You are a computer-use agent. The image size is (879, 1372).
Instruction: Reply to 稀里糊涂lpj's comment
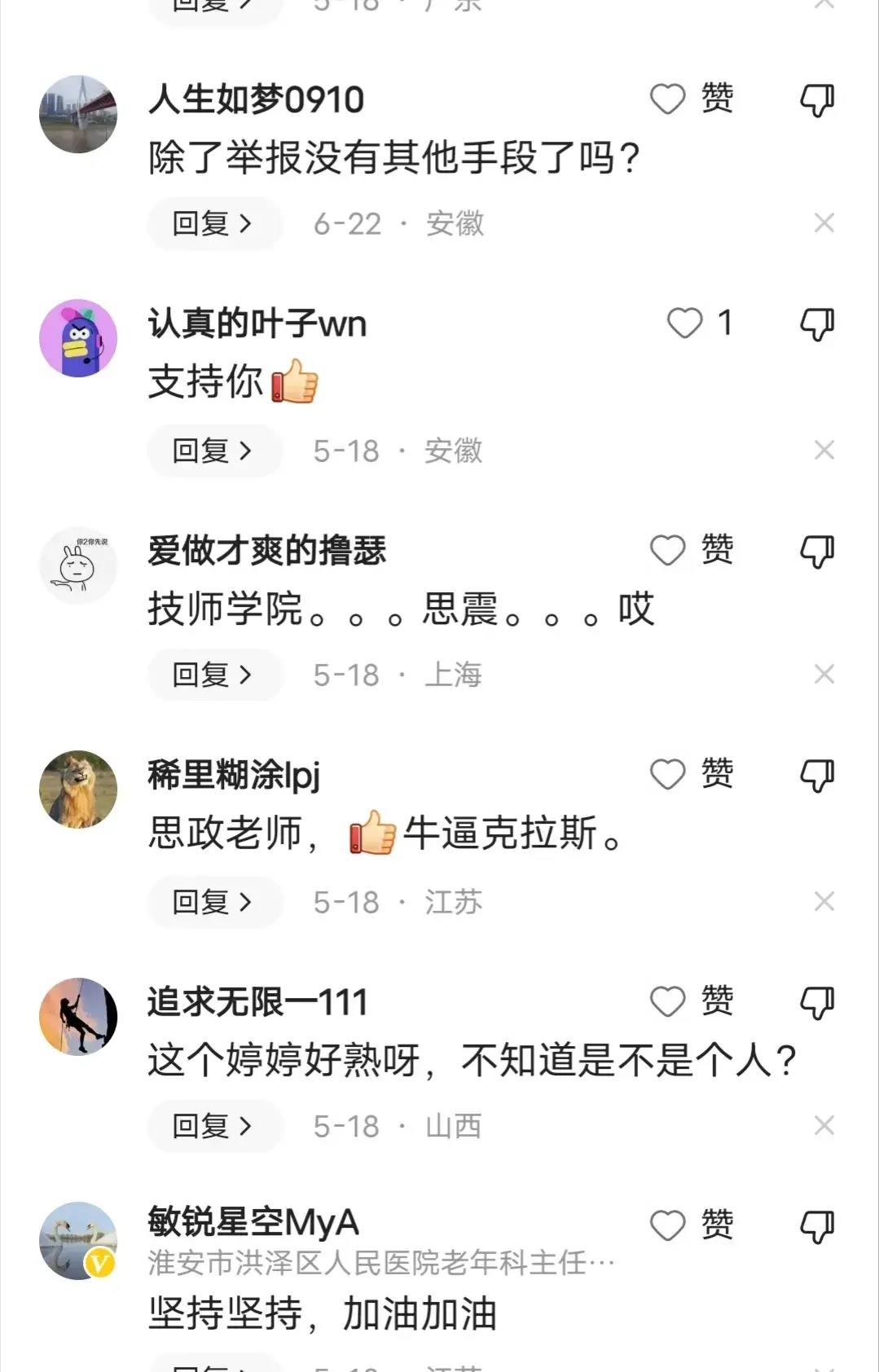tap(213, 902)
